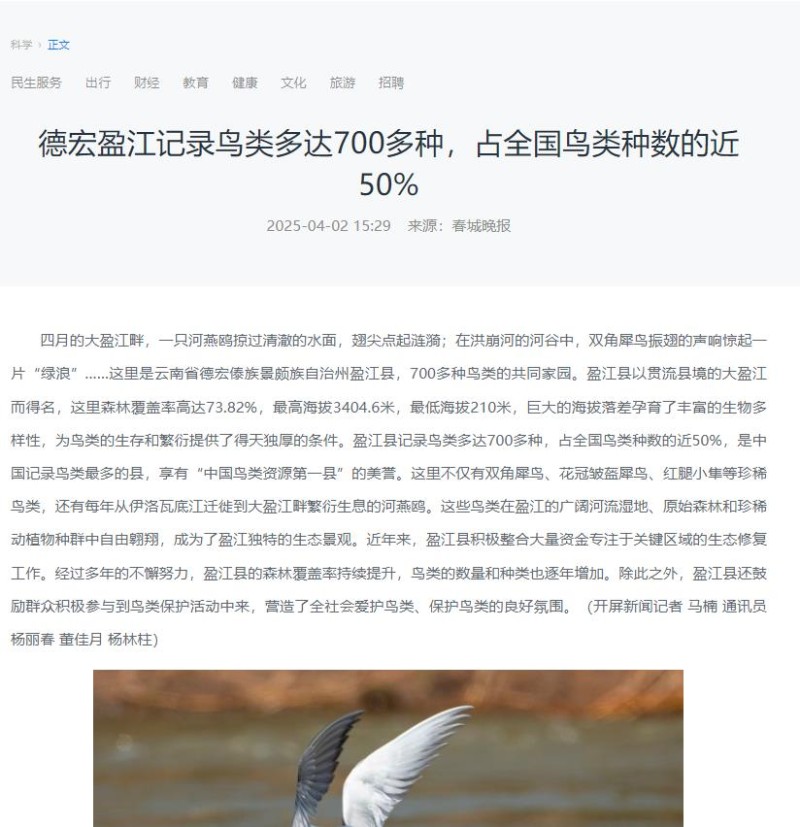Browse the 旅游 category
800x827 pixels.
tap(343, 83)
